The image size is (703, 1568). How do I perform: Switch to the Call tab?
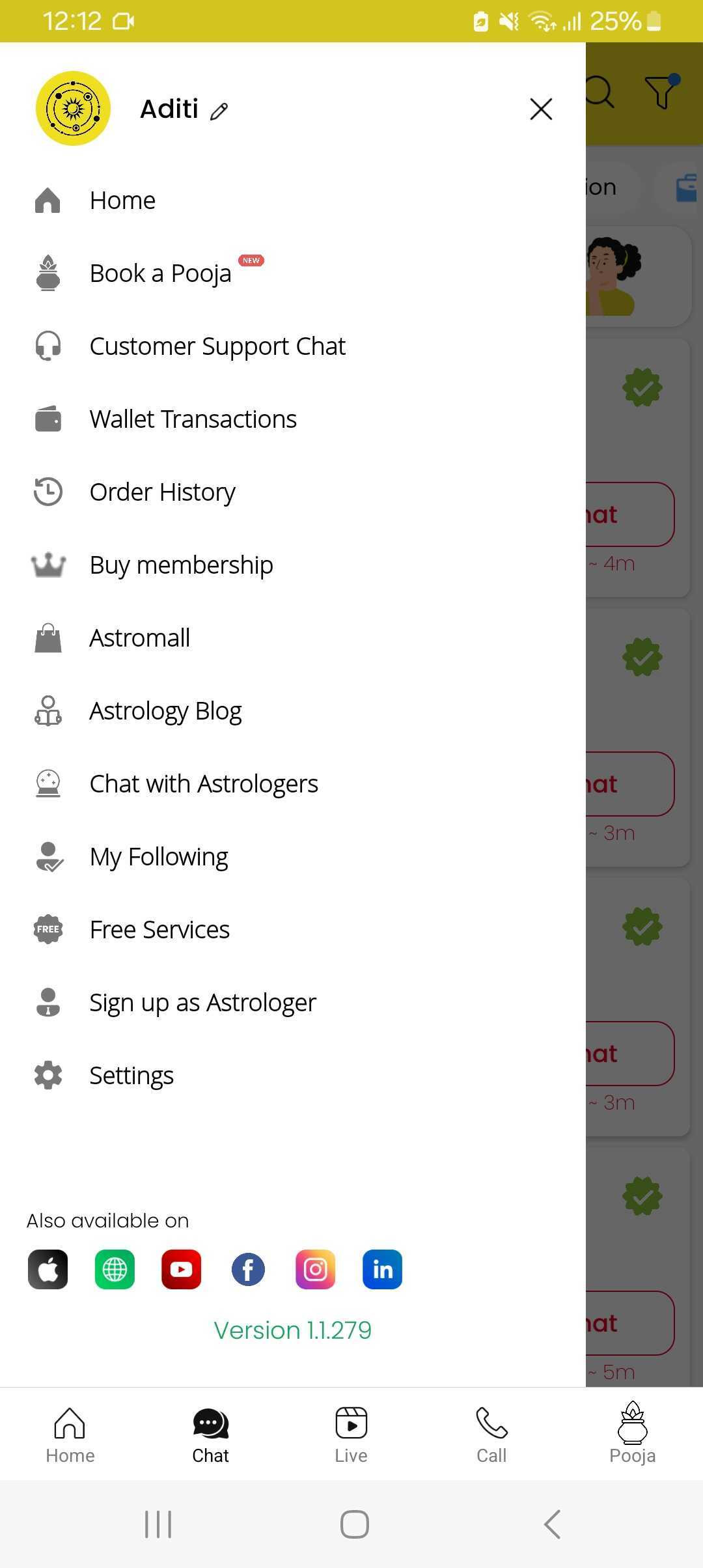click(x=491, y=1435)
